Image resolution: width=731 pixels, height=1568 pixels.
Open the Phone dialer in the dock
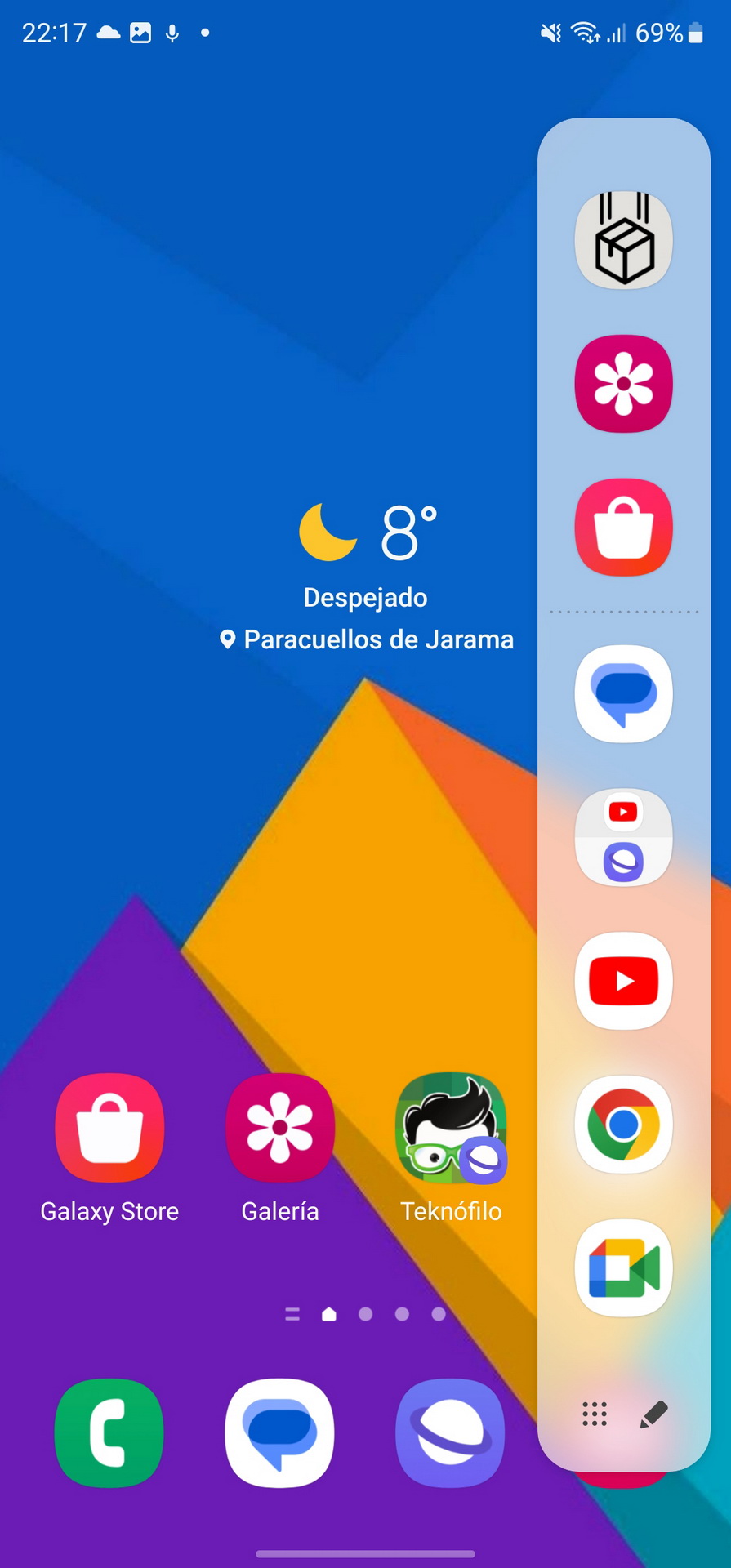click(x=109, y=1433)
